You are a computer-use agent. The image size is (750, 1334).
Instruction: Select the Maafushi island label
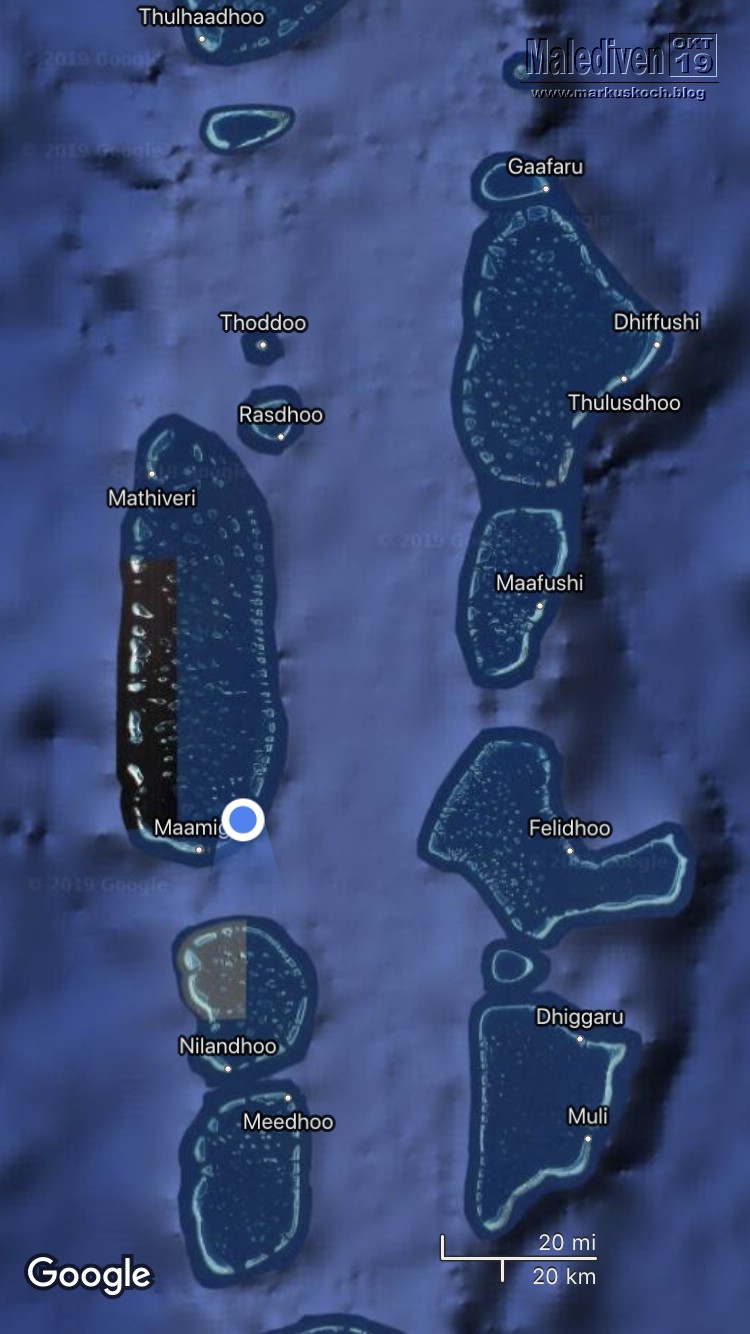click(x=540, y=582)
